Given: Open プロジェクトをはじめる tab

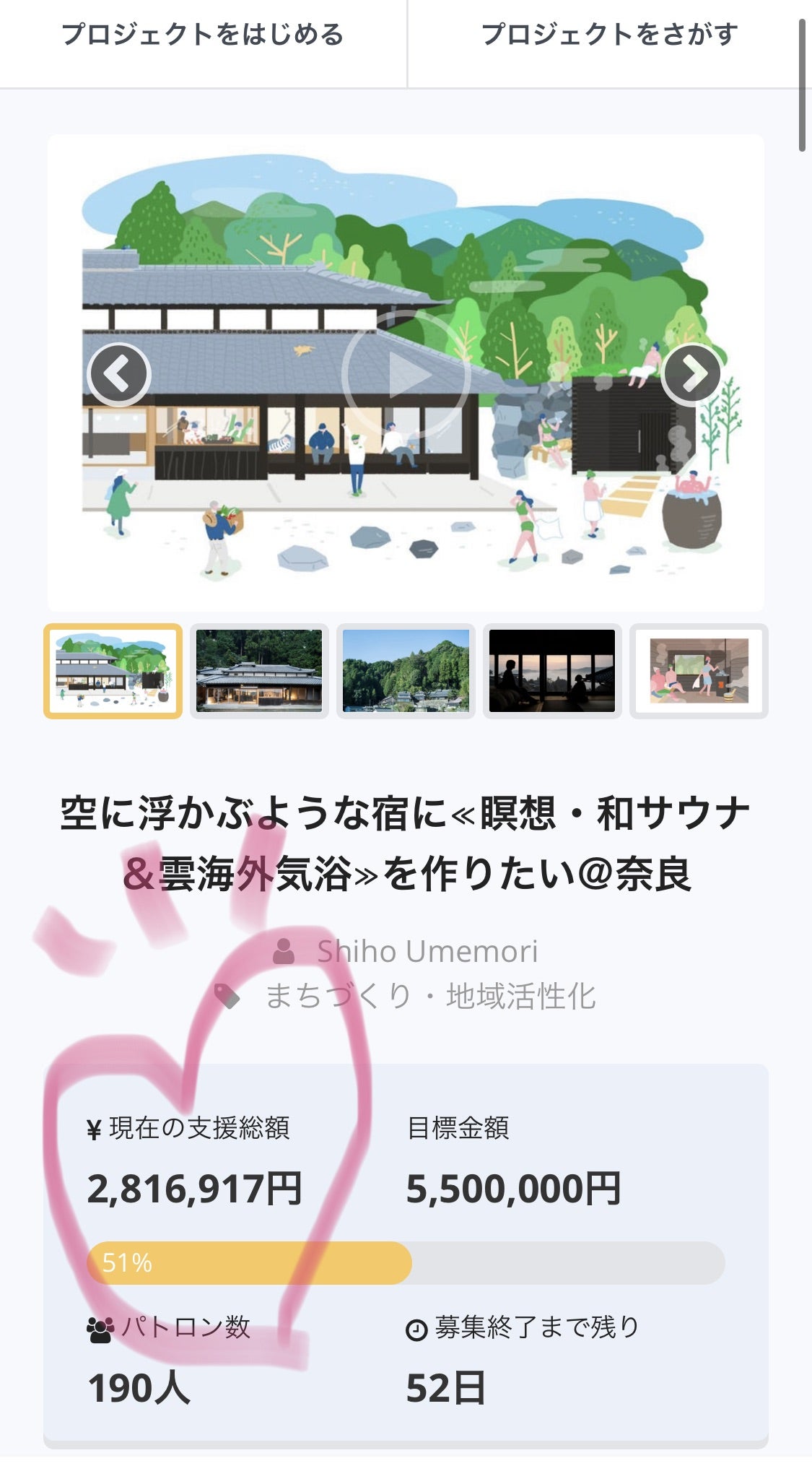Looking at the screenshot, I should point(203,35).
